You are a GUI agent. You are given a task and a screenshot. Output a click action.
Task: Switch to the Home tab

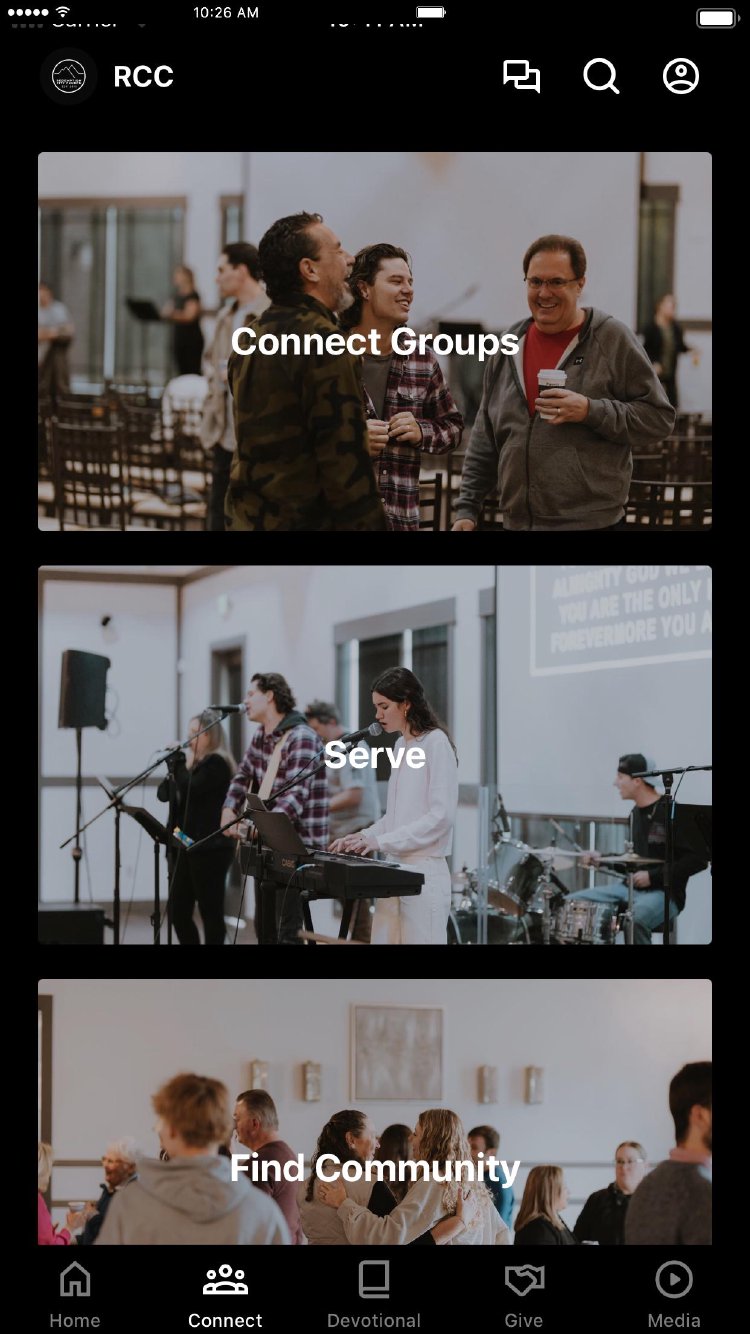(75, 1294)
